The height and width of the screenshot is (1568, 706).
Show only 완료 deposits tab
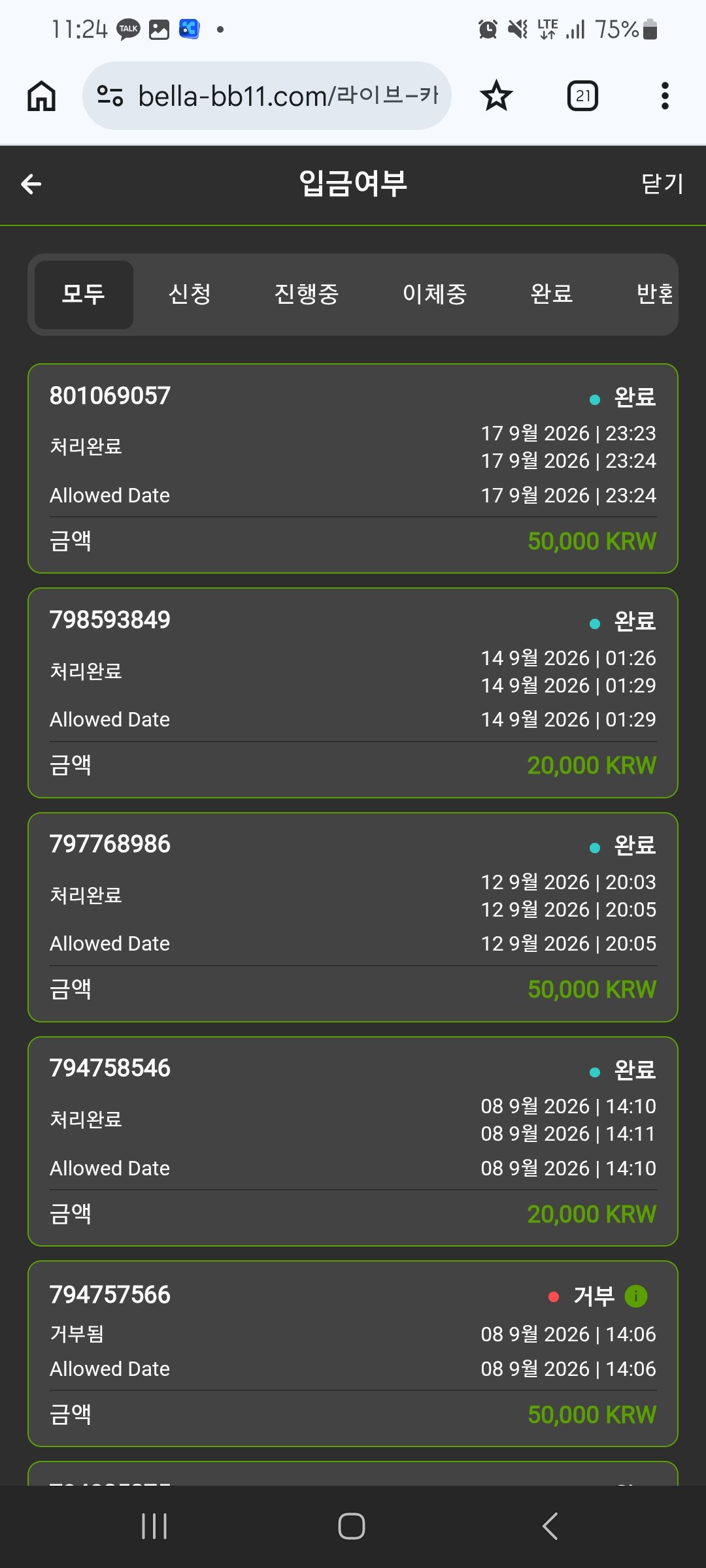click(x=552, y=294)
